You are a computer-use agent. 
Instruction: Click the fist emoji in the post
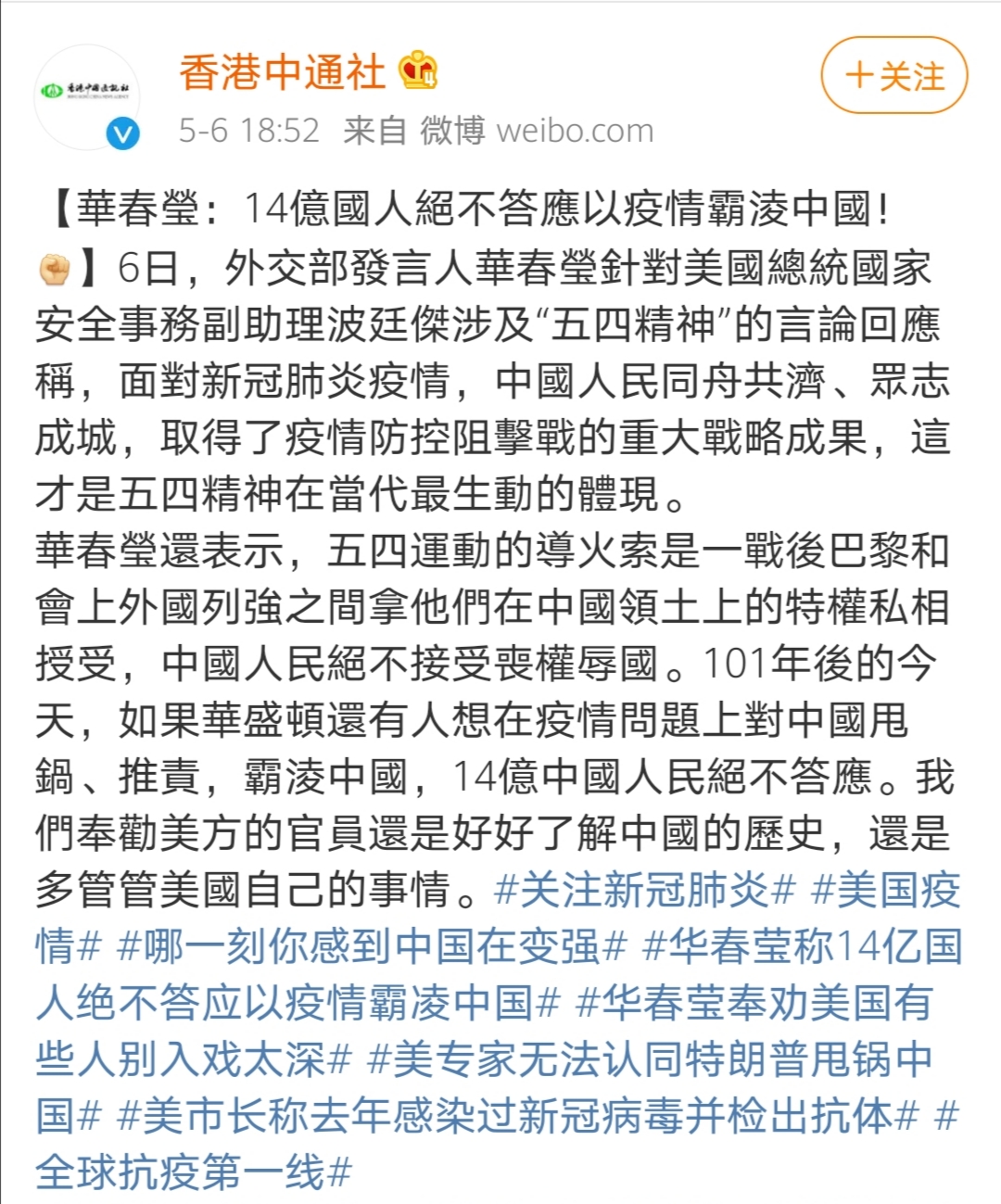pos(56,269)
